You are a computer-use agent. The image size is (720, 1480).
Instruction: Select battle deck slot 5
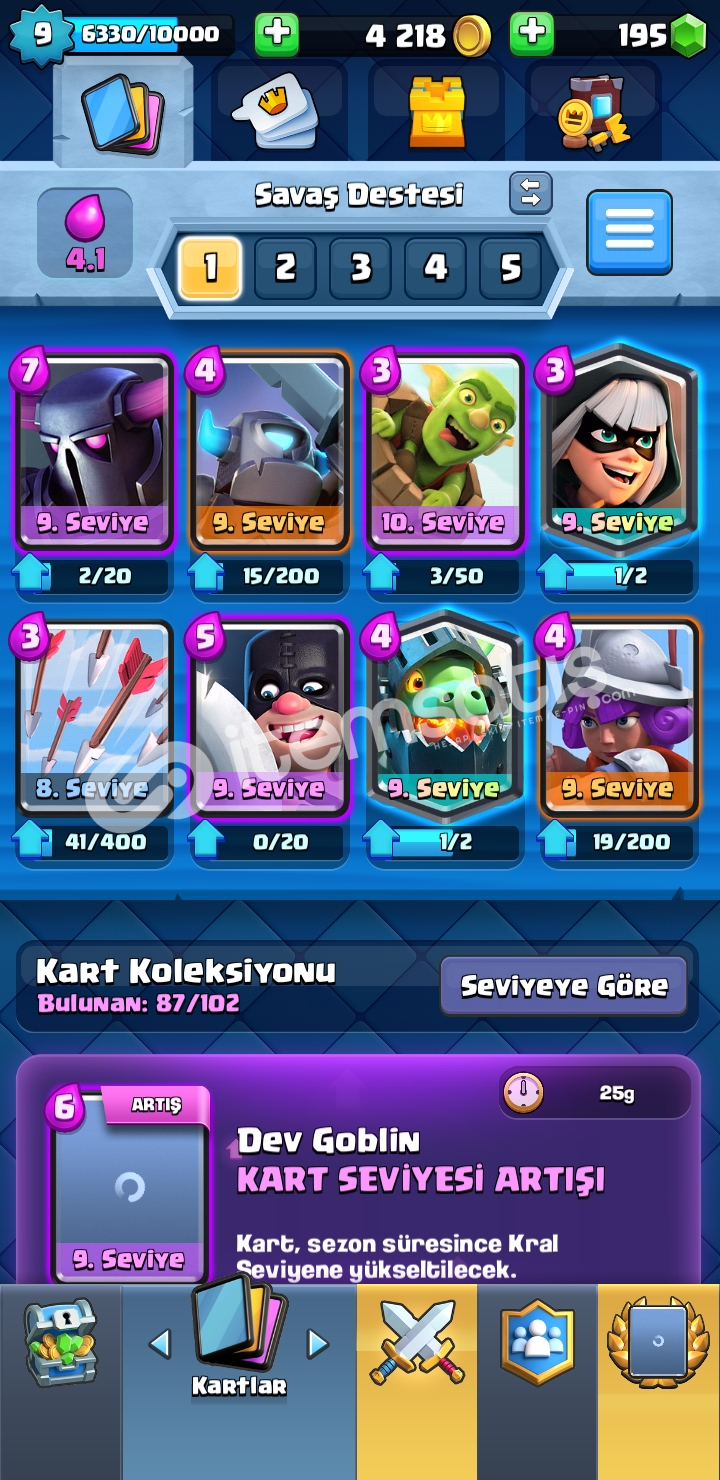tap(510, 268)
